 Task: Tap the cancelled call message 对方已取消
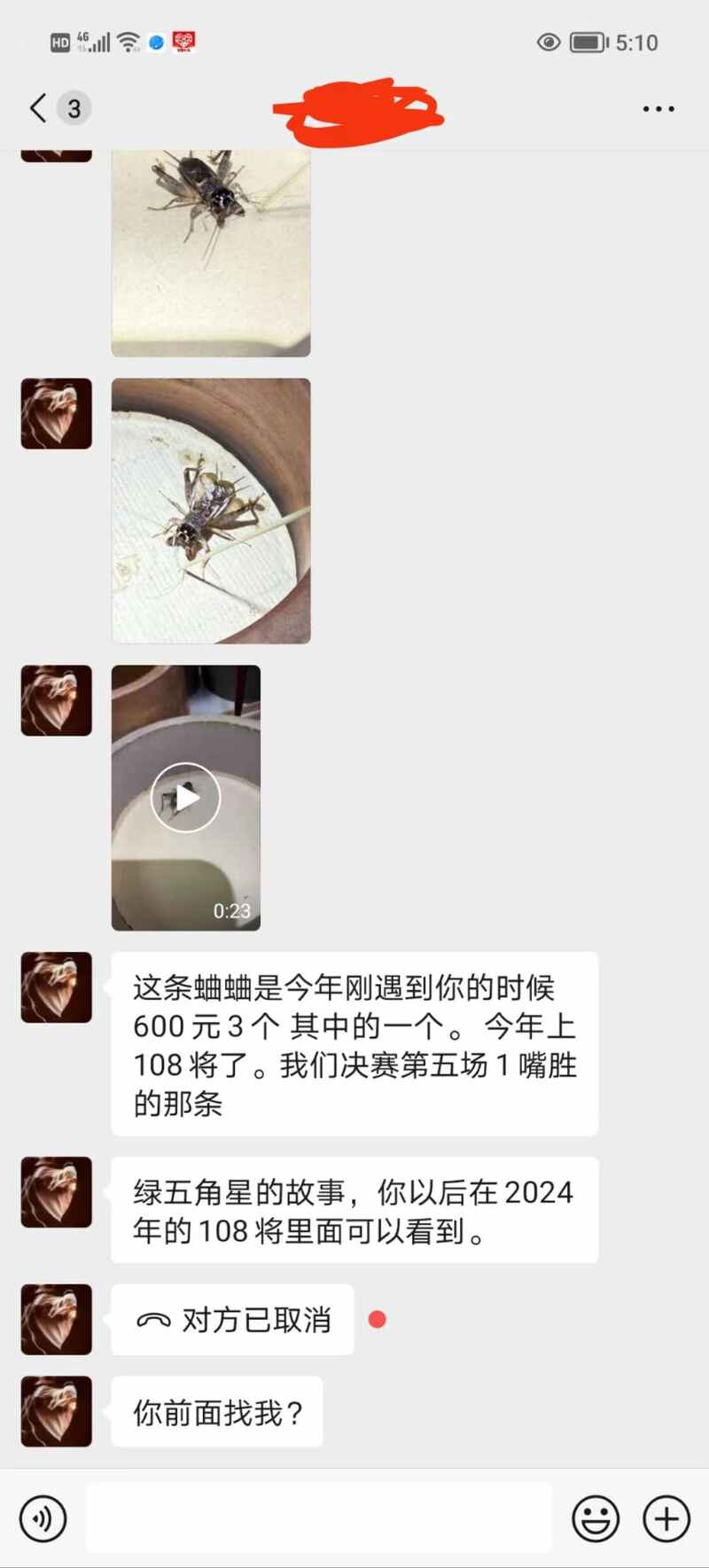pyautogui.click(x=232, y=1320)
